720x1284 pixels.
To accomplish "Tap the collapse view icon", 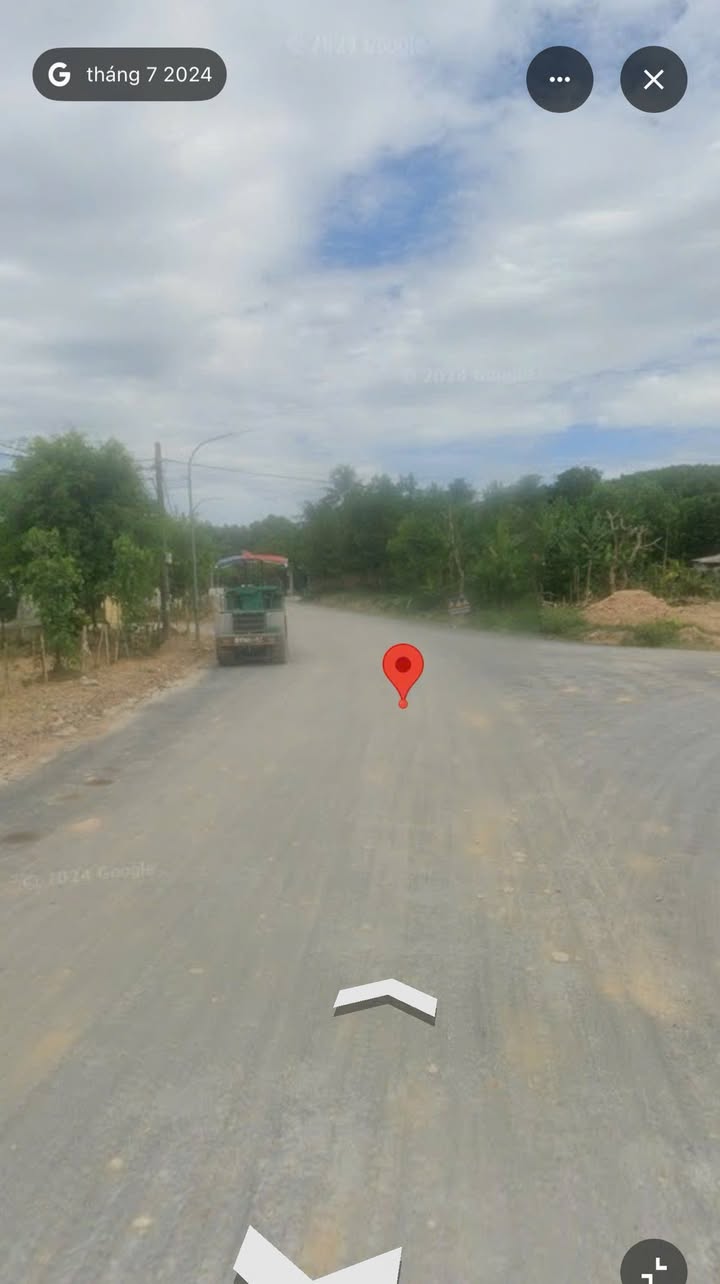I will (x=654, y=1264).
